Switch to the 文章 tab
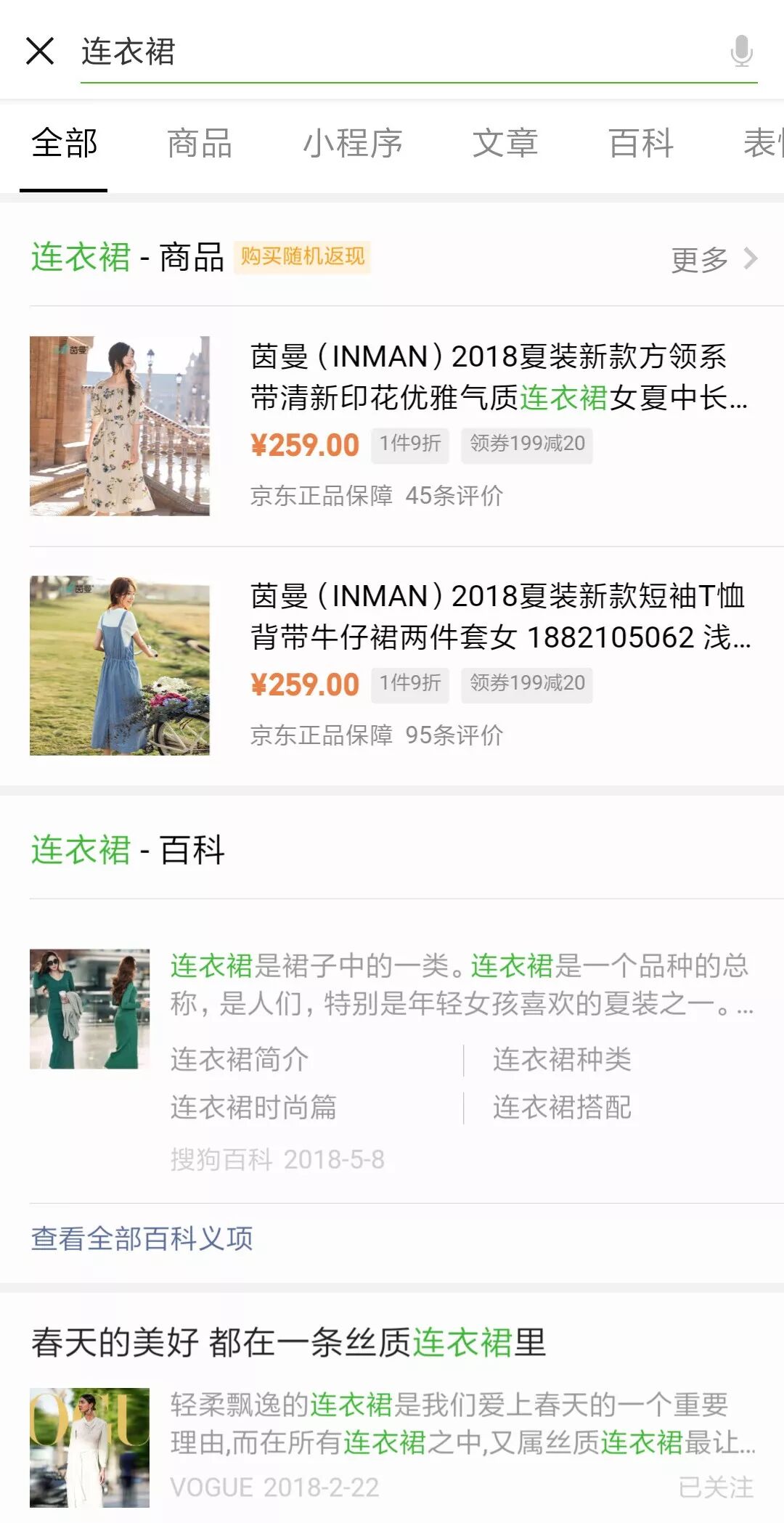 pyautogui.click(x=505, y=143)
